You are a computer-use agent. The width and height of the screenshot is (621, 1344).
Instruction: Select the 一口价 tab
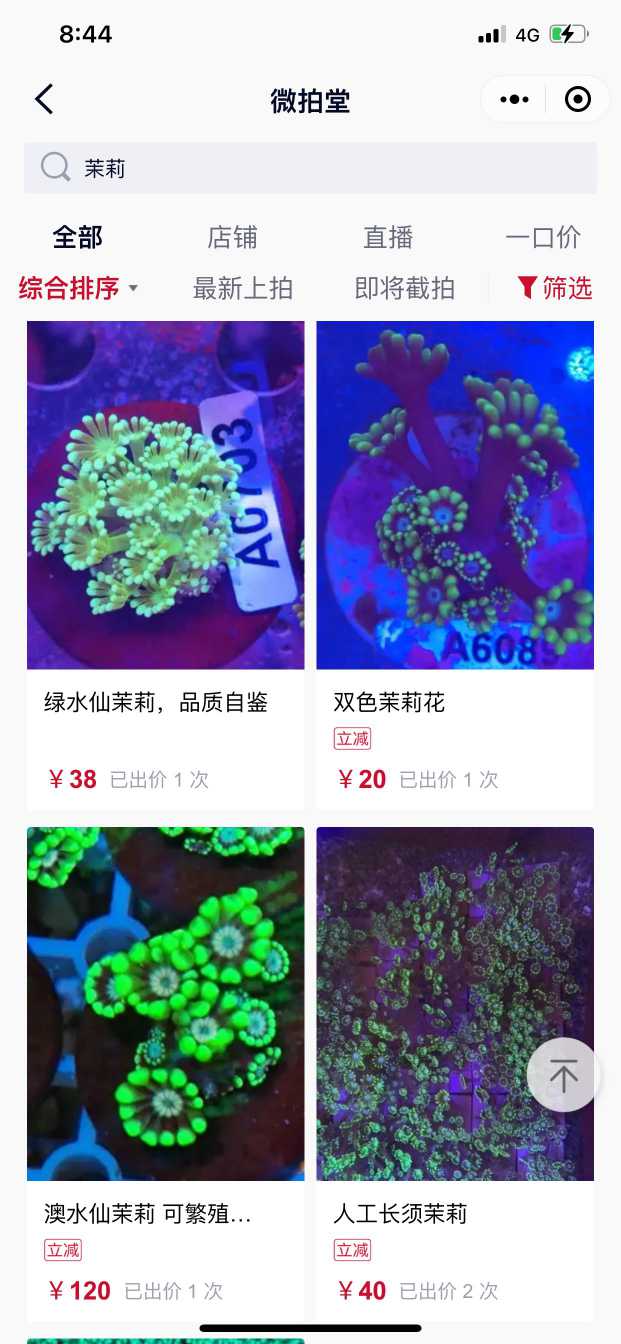(543, 237)
